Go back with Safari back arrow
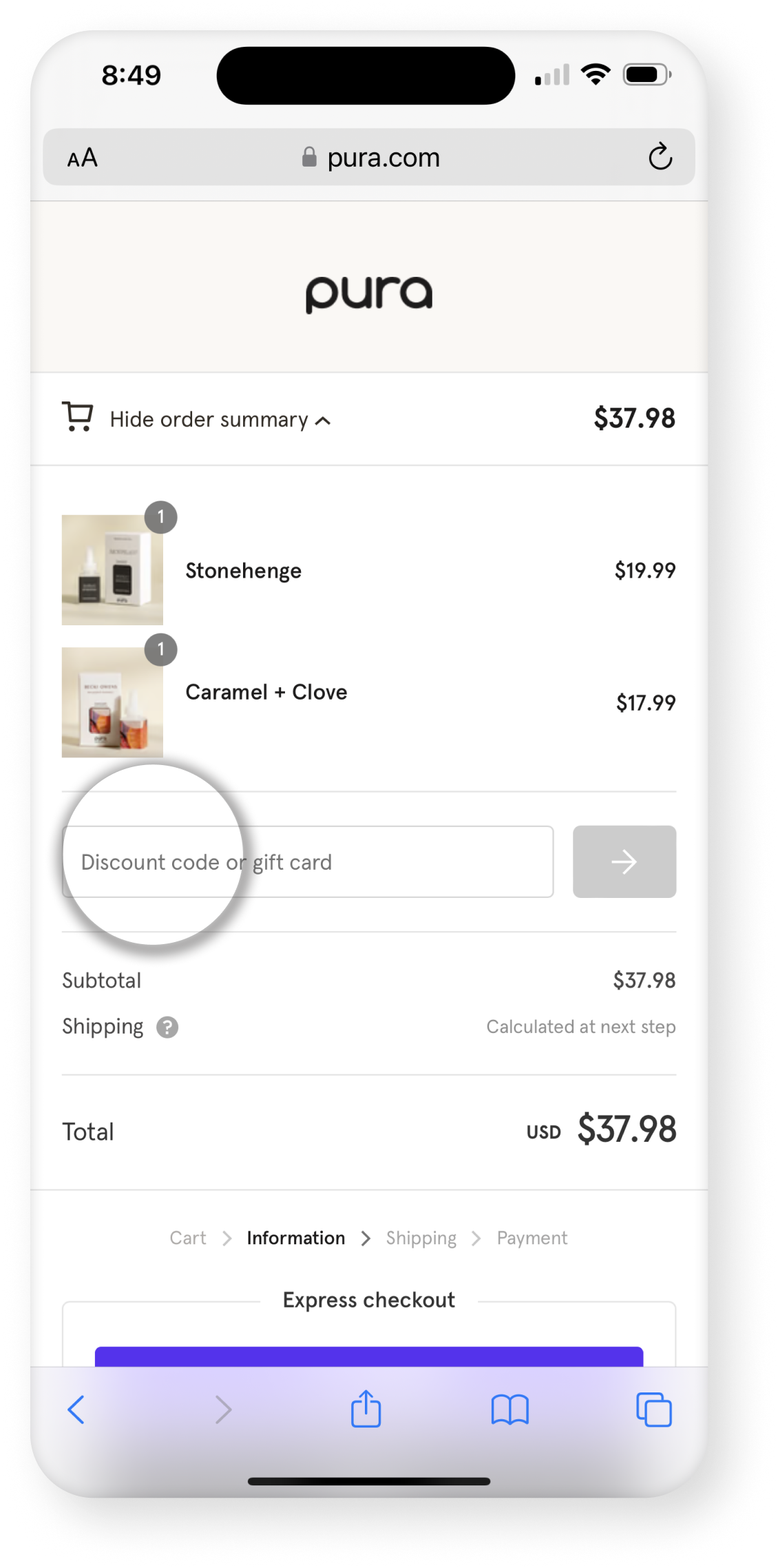Image resolution: width=778 pixels, height=1568 pixels. pos(76,1410)
